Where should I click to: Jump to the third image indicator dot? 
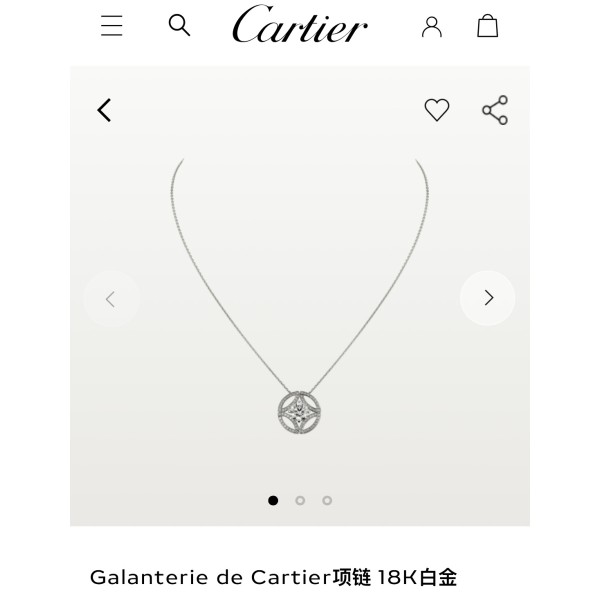[327, 500]
